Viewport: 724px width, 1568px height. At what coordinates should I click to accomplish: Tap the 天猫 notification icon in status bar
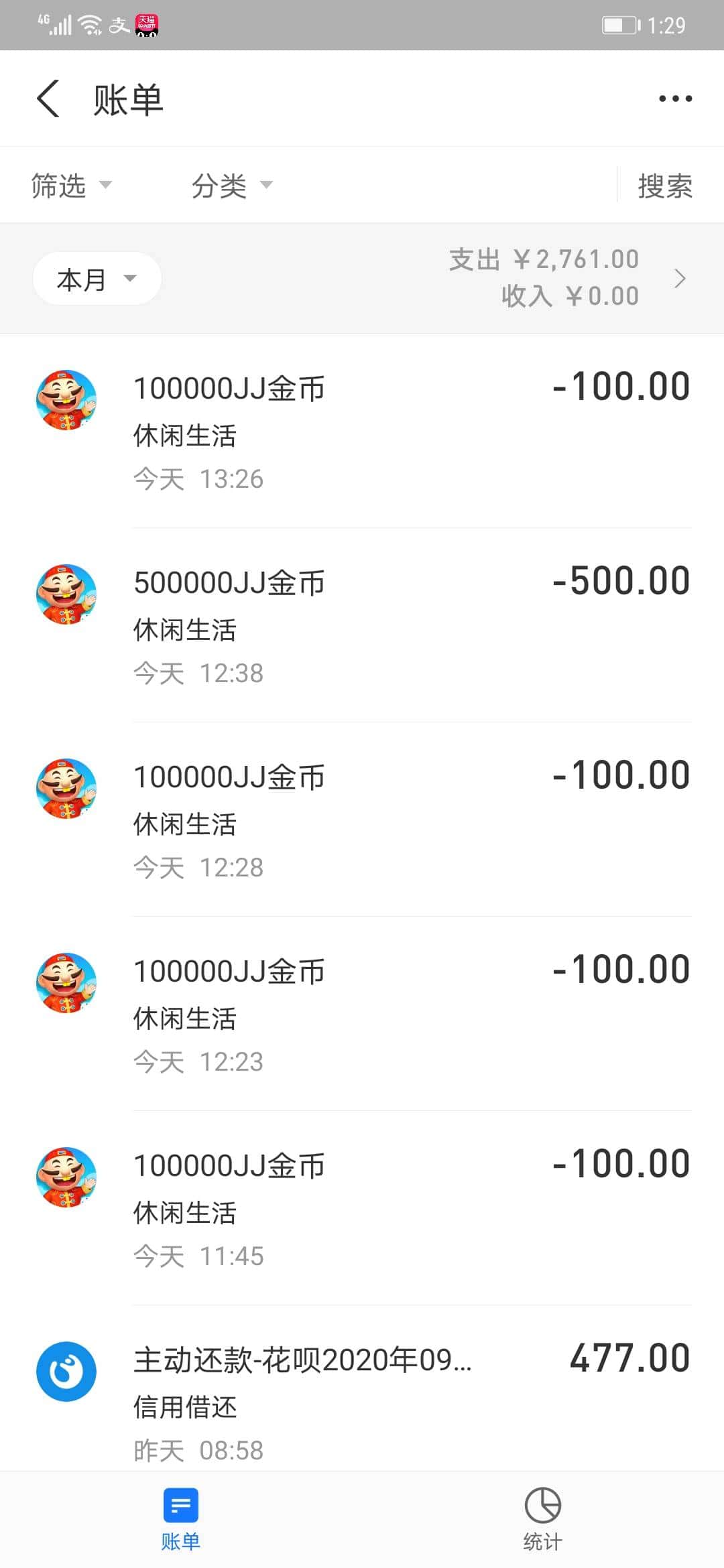pyautogui.click(x=147, y=23)
